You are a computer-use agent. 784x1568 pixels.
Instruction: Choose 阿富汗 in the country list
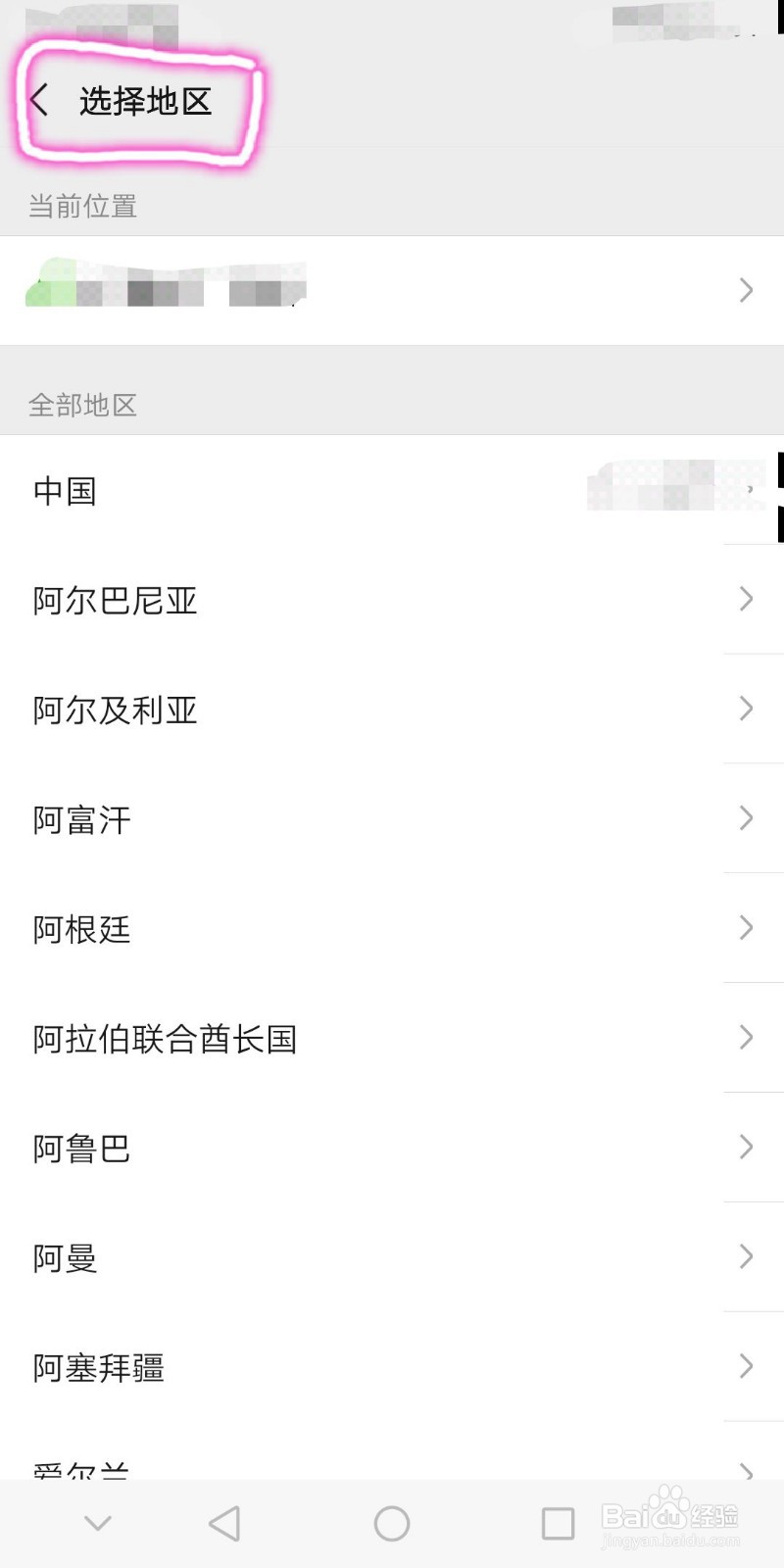pos(82,819)
